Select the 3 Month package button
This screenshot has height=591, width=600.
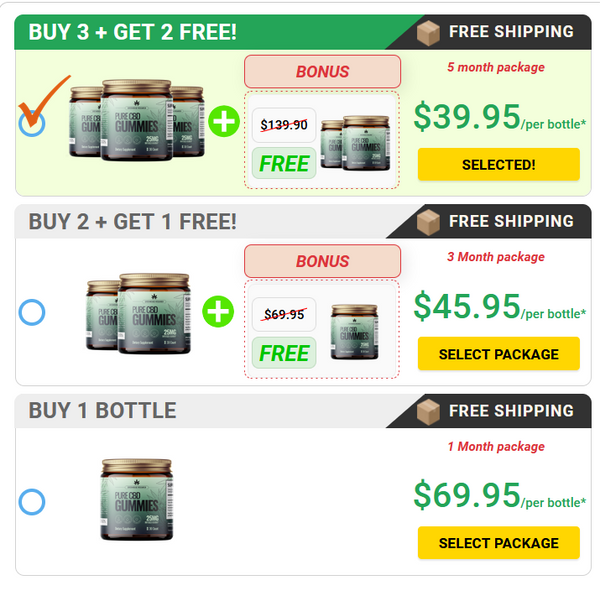(x=498, y=354)
